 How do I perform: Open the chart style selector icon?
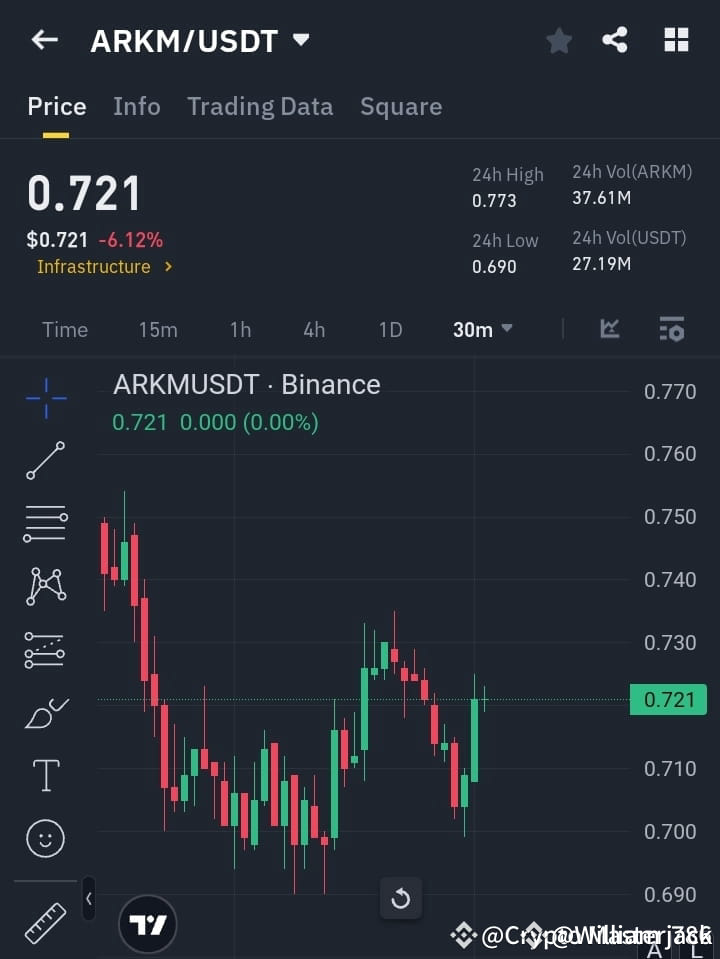click(x=610, y=329)
